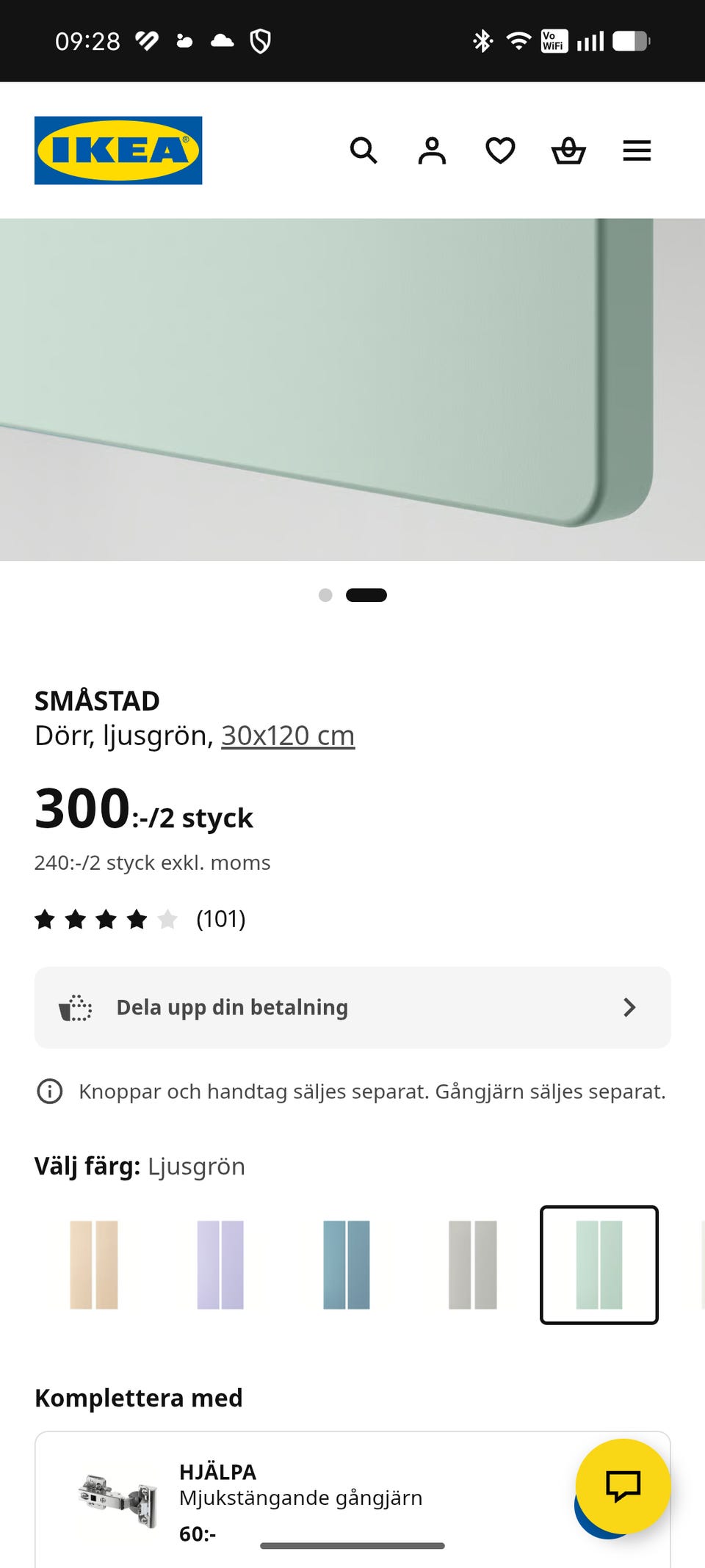Open the account profile icon
705x1568 pixels.
pos(432,150)
